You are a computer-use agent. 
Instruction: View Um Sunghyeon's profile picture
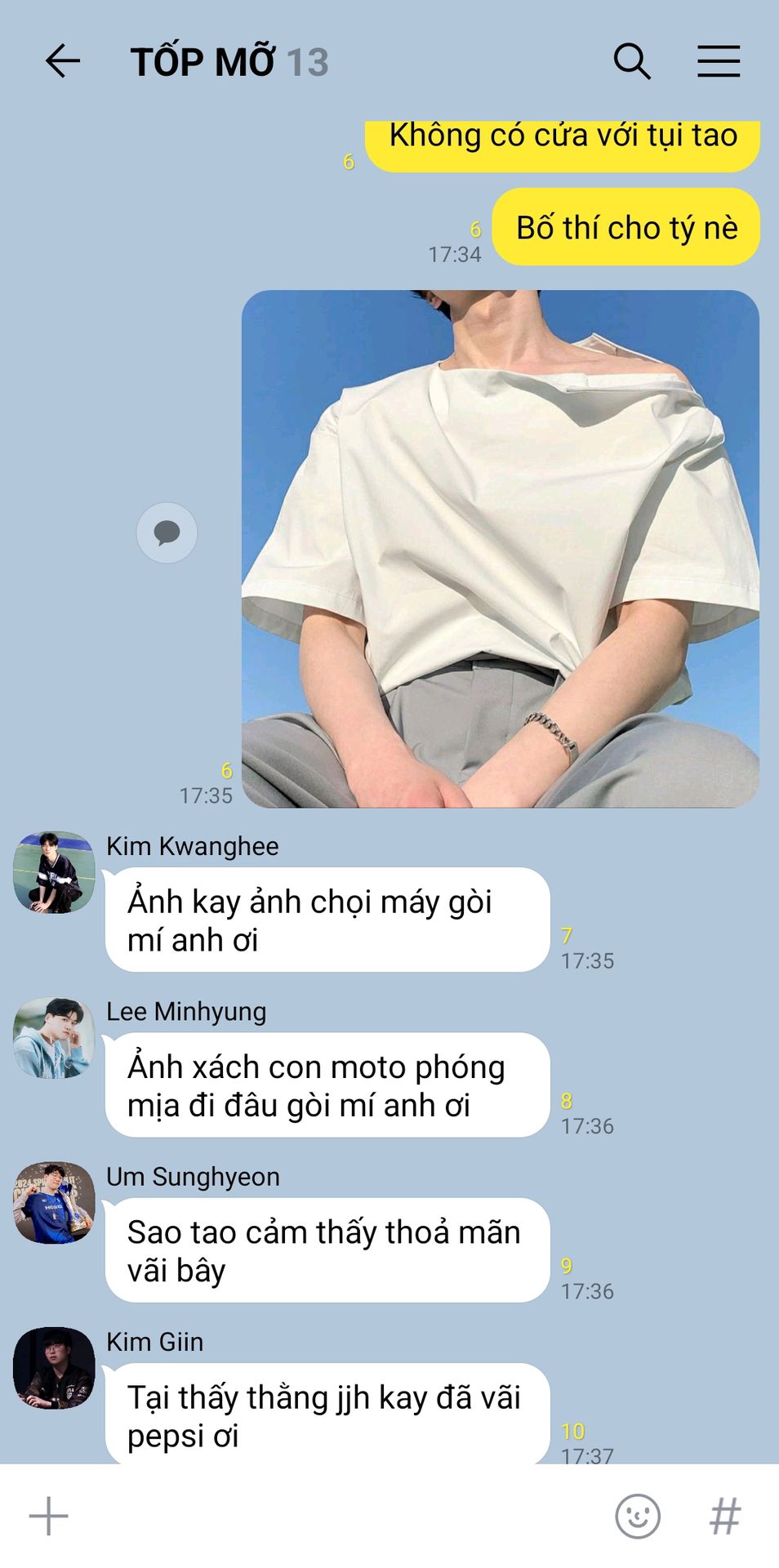[x=54, y=1203]
